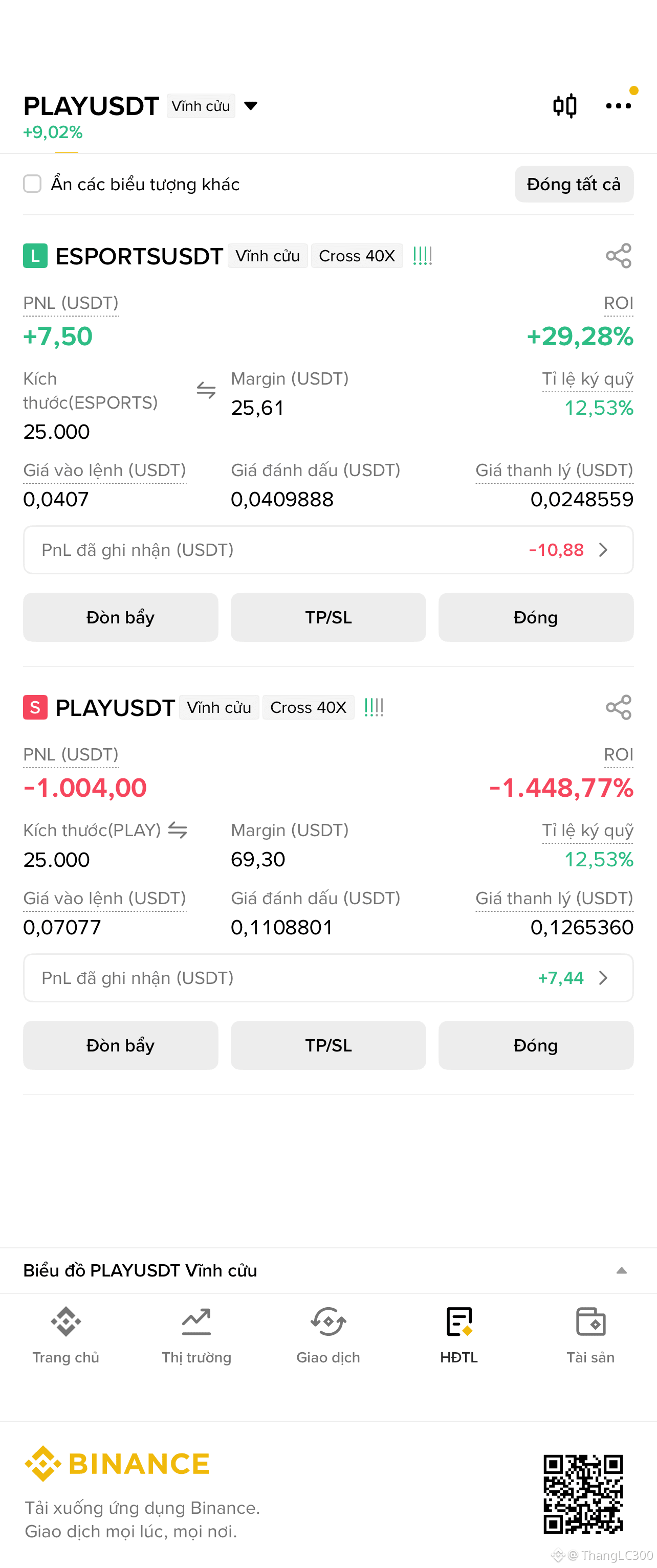657x1568 pixels.
Task: Close the PLAYUSDT position with 'Đóng'
Action: point(536,1045)
